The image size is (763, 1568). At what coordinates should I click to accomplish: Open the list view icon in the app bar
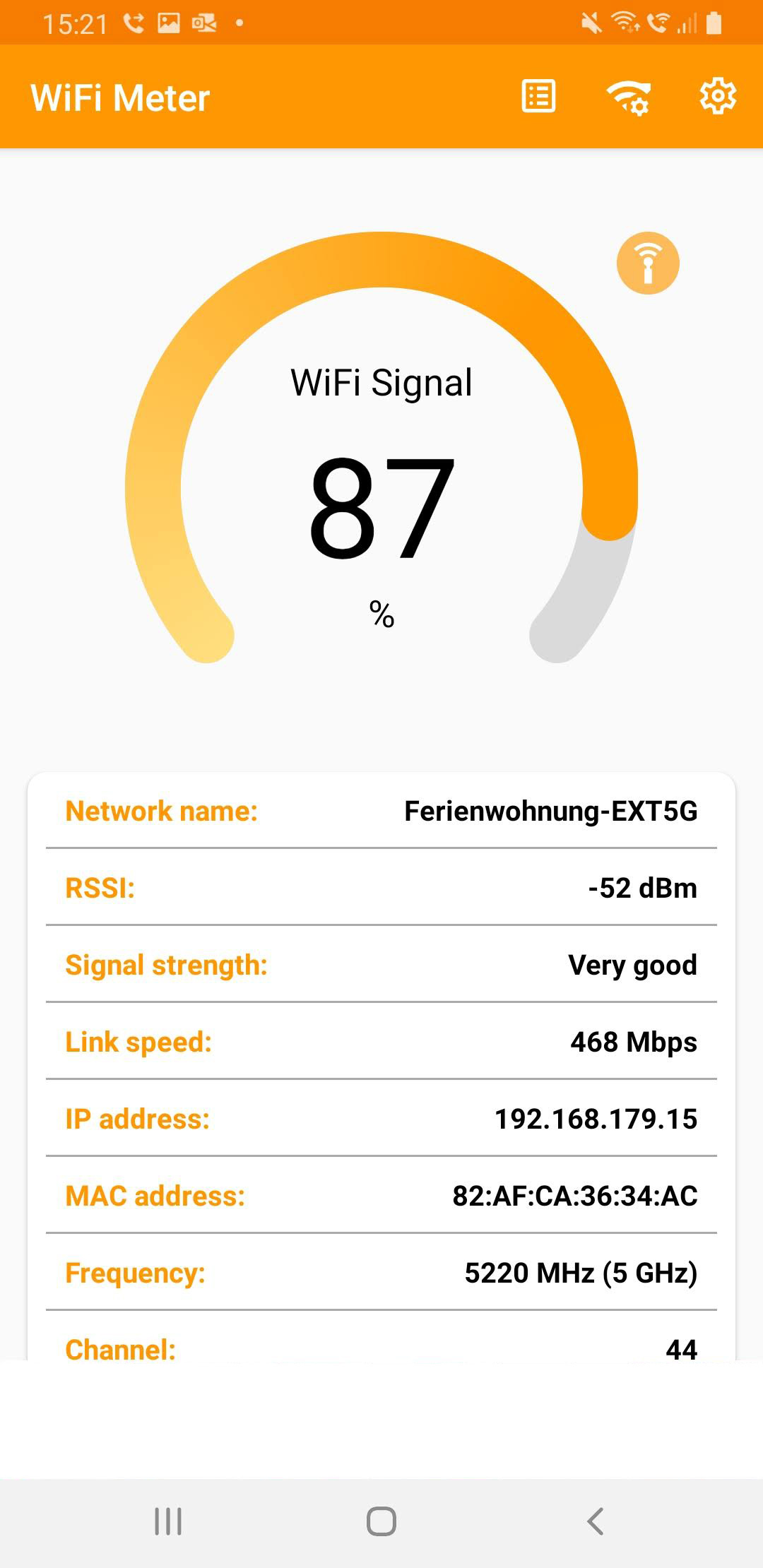click(x=538, y=96)
